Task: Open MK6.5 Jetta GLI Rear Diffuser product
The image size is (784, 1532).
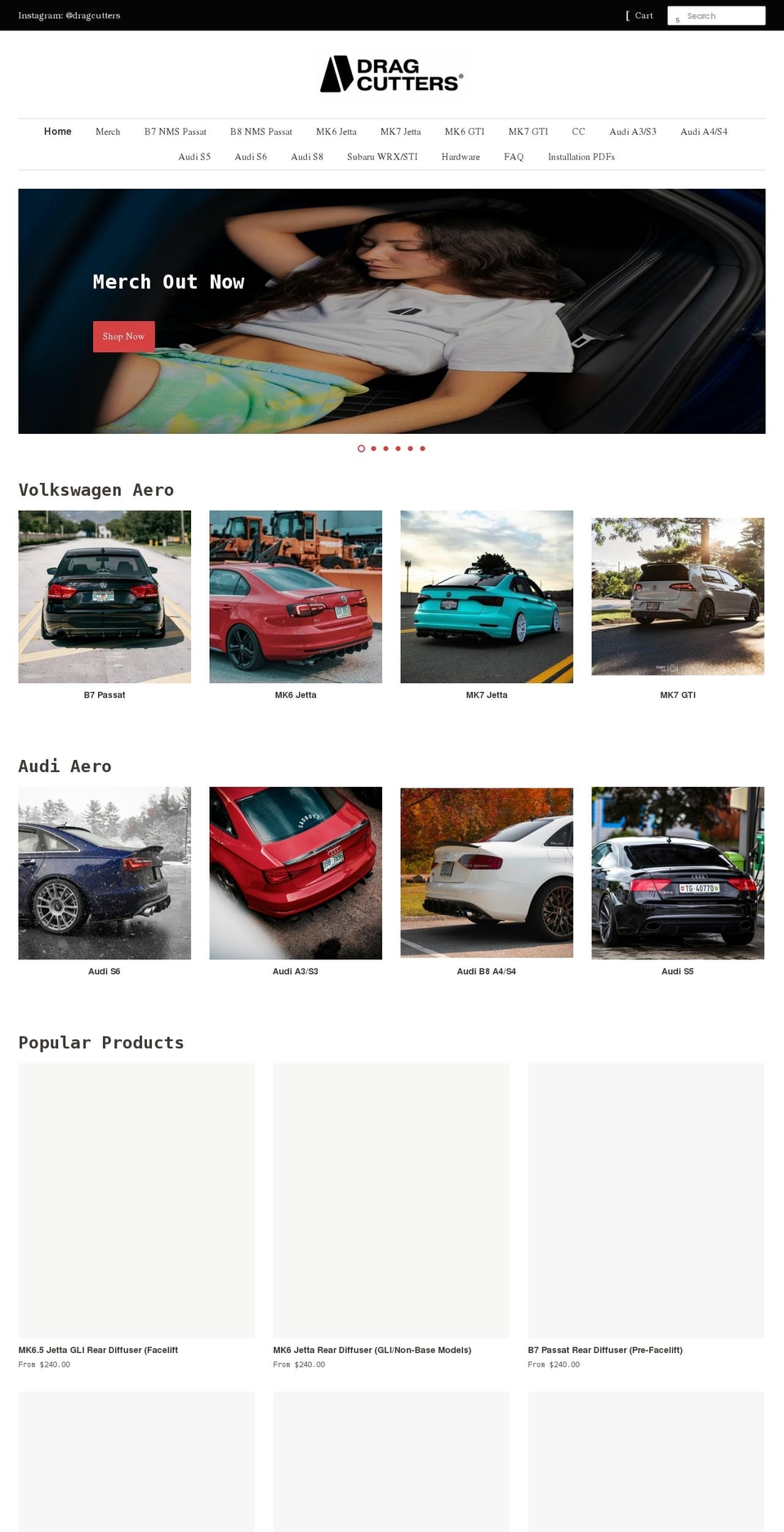Action: (x=98, y=1350)
